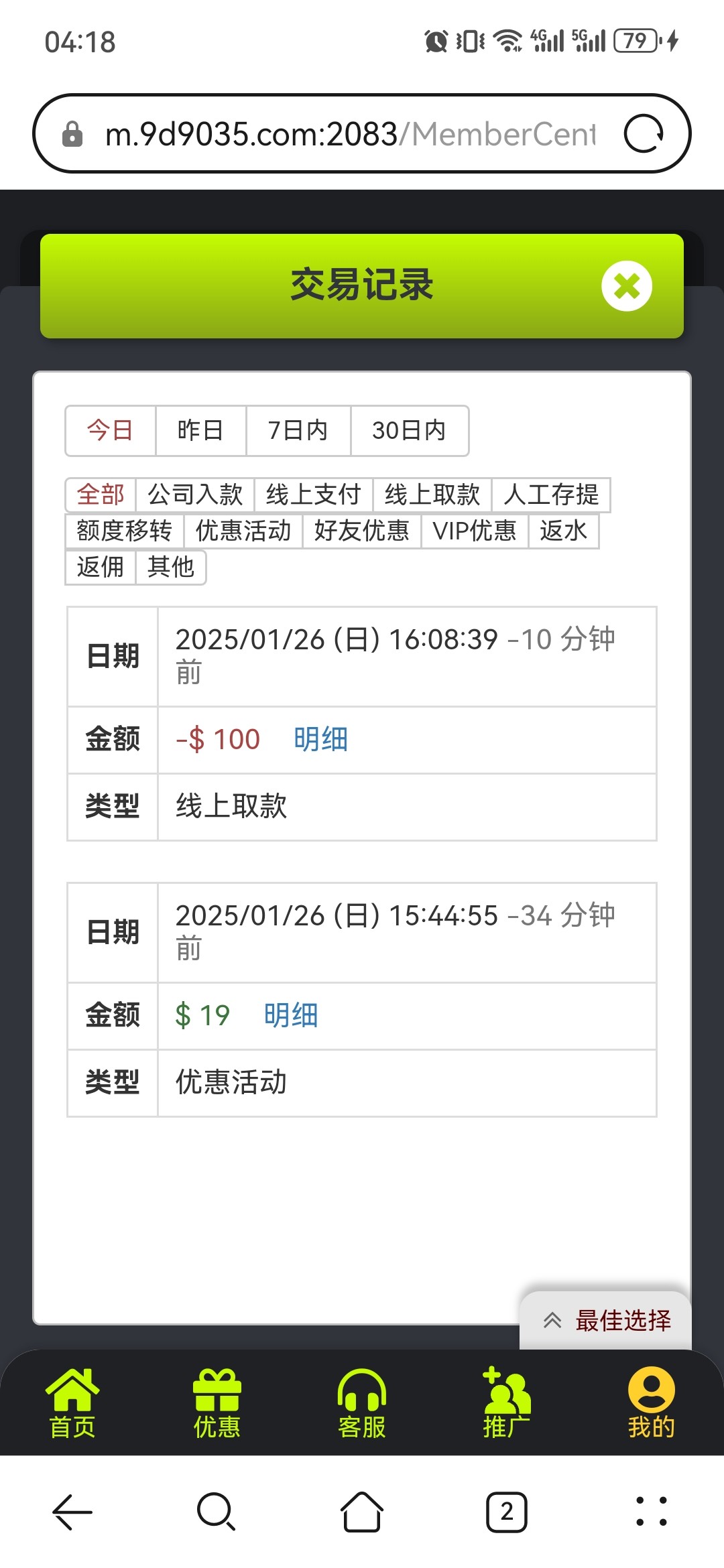Select the 昨日 date filter

tap(200, 430)
